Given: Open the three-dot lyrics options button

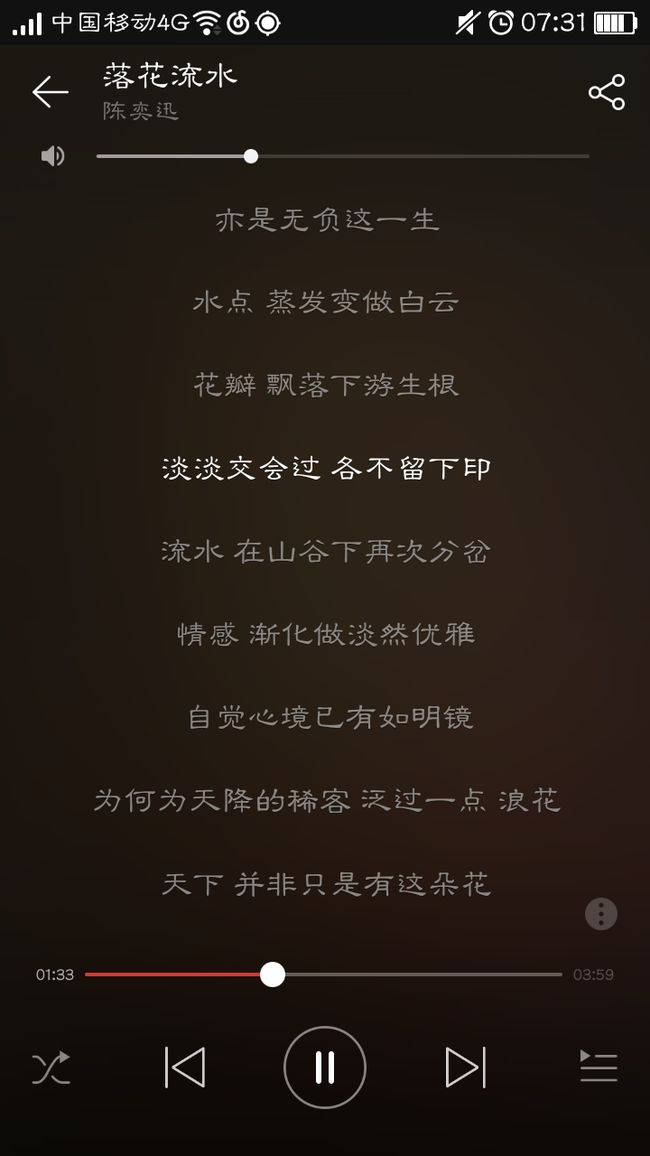Looking at the screenshot, I should point(601,914).
